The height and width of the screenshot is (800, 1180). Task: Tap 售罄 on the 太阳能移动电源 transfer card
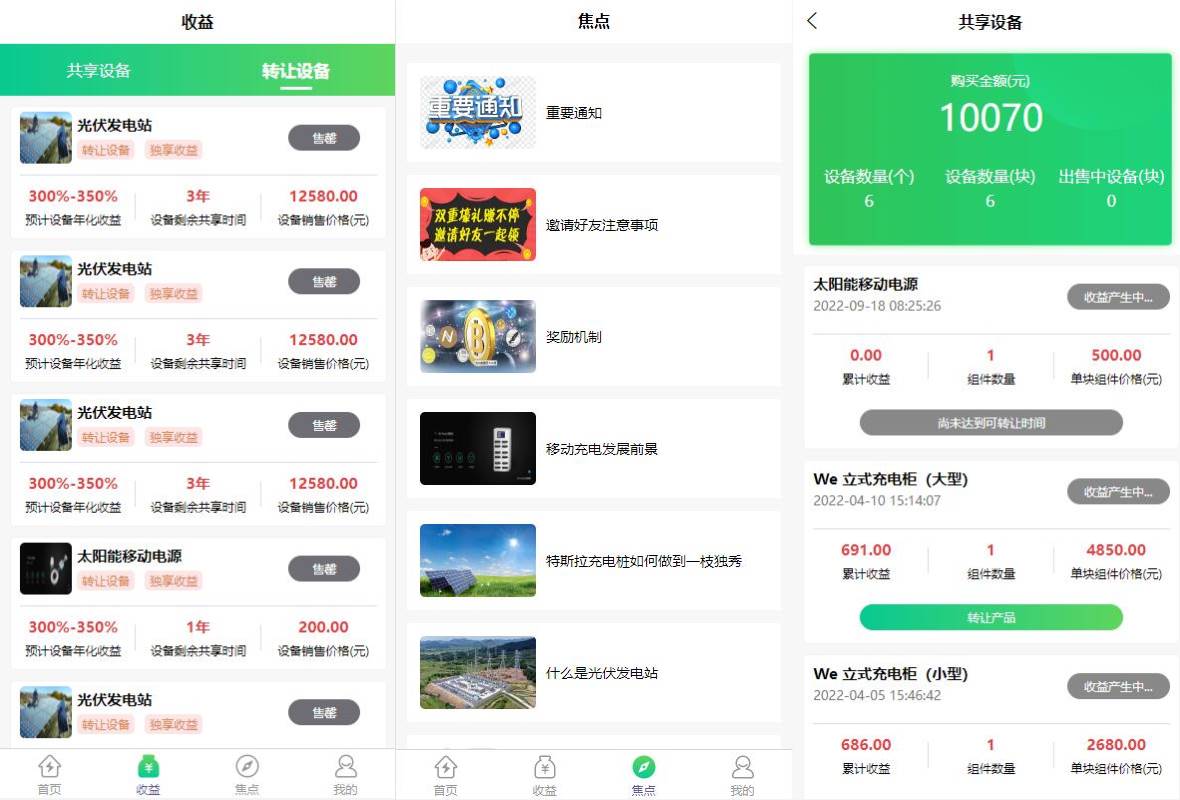323,569
